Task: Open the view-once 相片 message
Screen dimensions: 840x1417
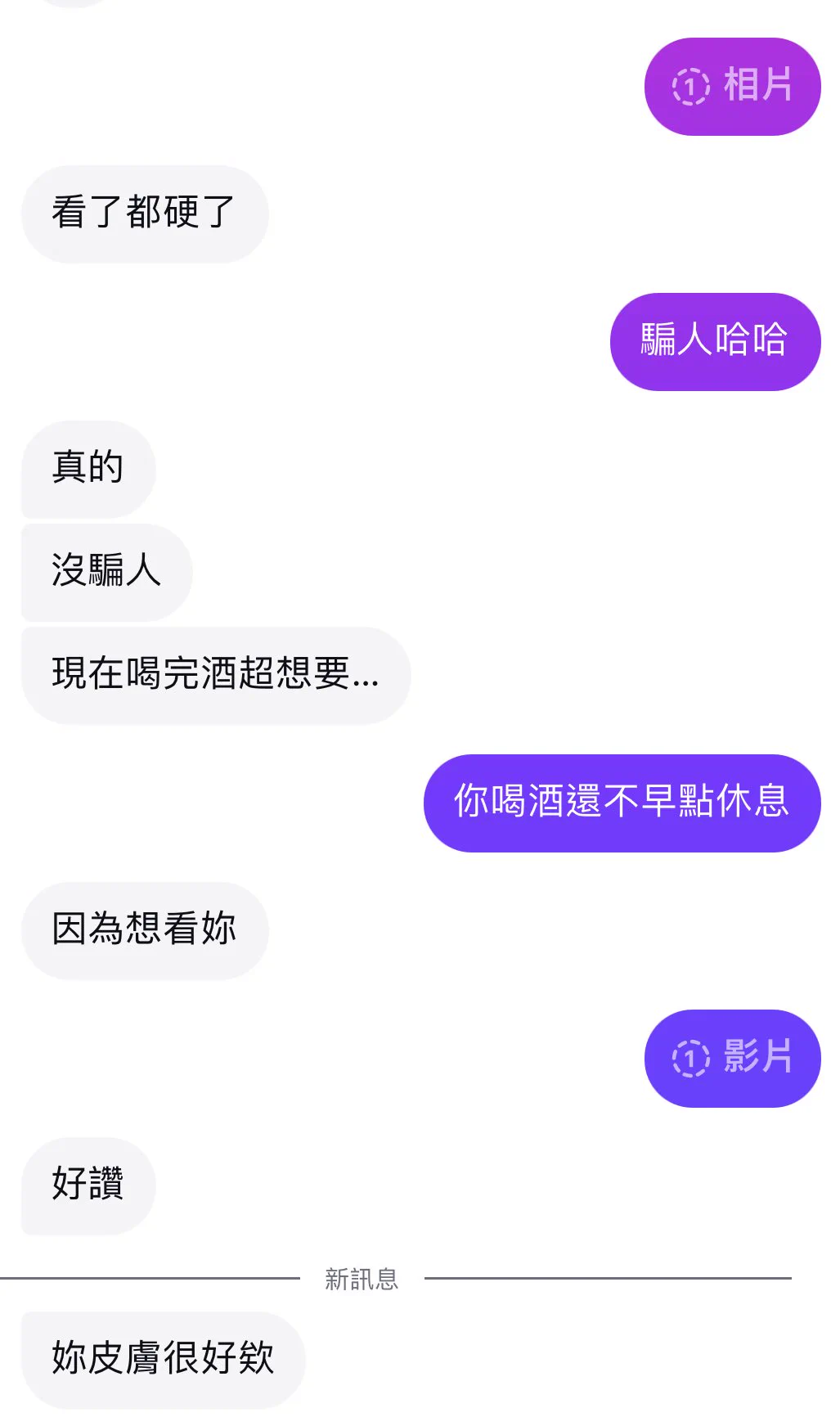Action: (x=732, y=86)
